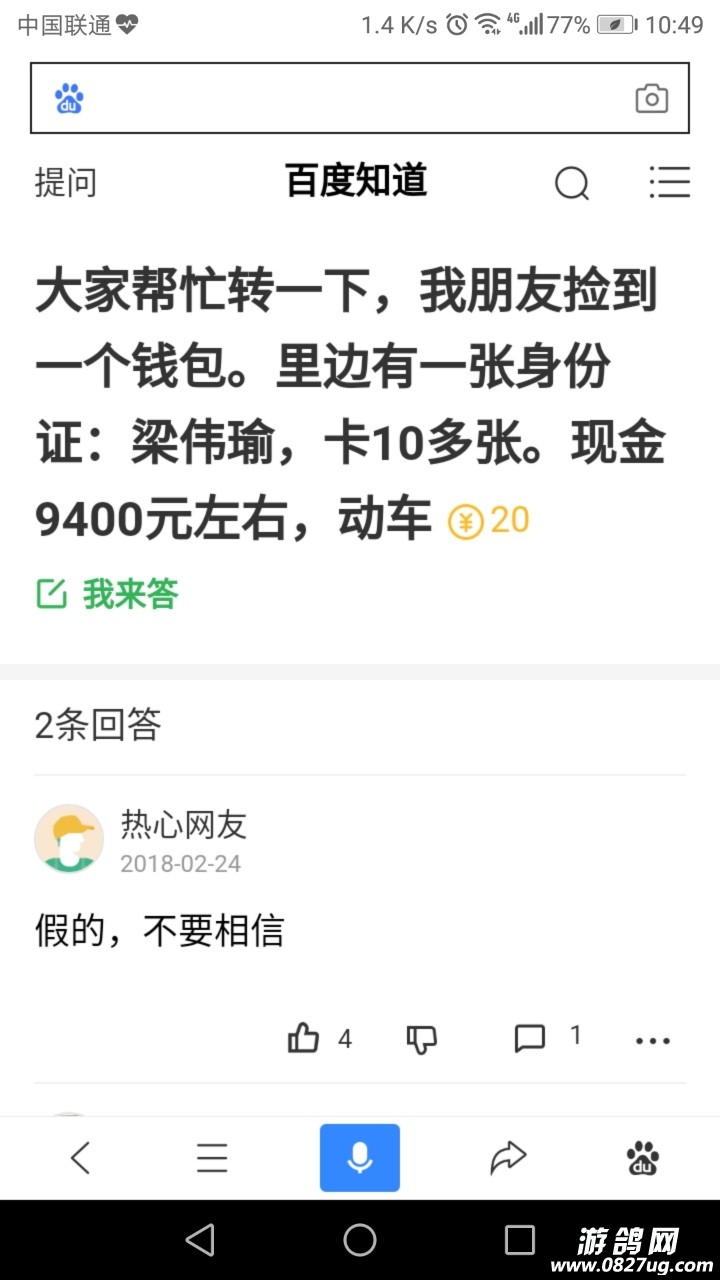Dislike the answer 假的，不要相信
720x1280 pixels.
(422, 1039)
